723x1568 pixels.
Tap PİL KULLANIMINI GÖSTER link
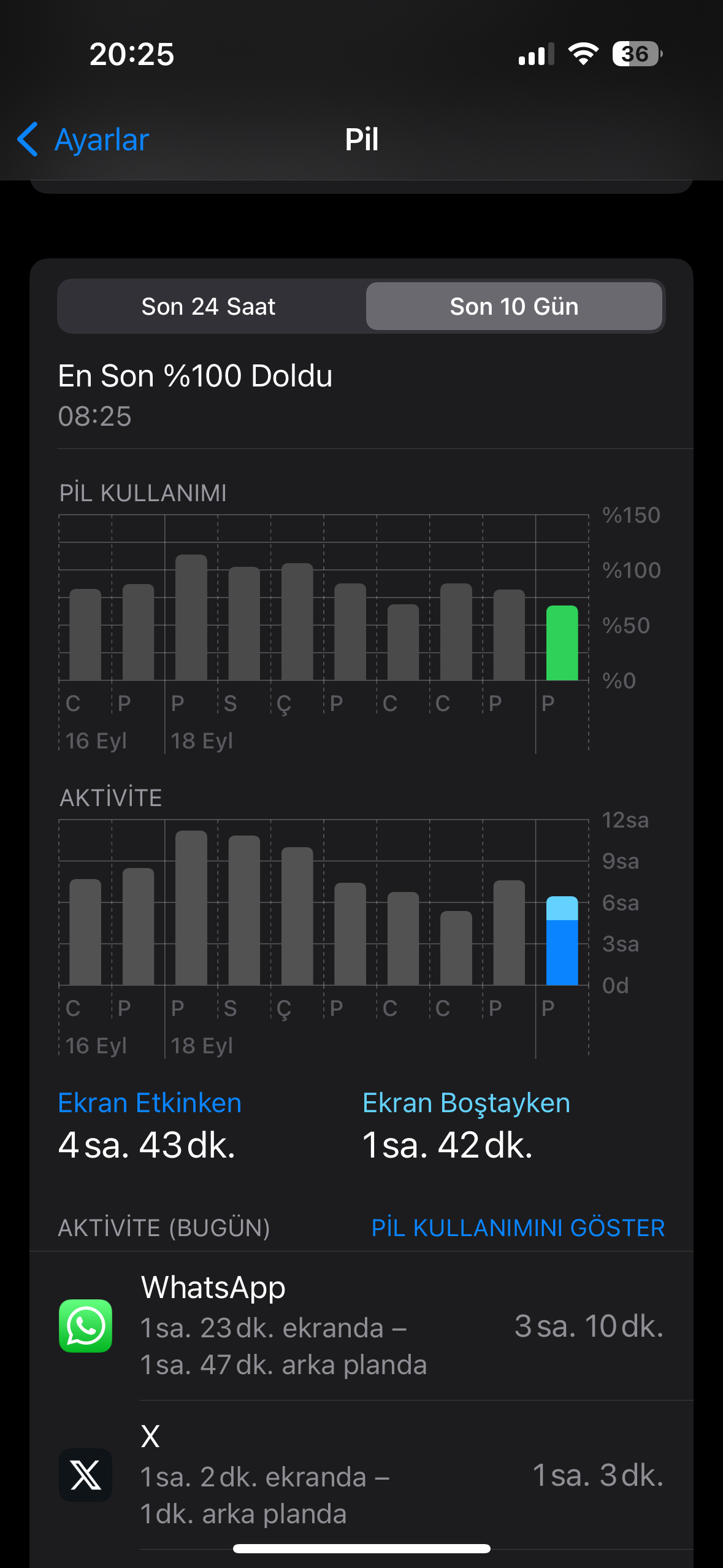click(518, 1228)
